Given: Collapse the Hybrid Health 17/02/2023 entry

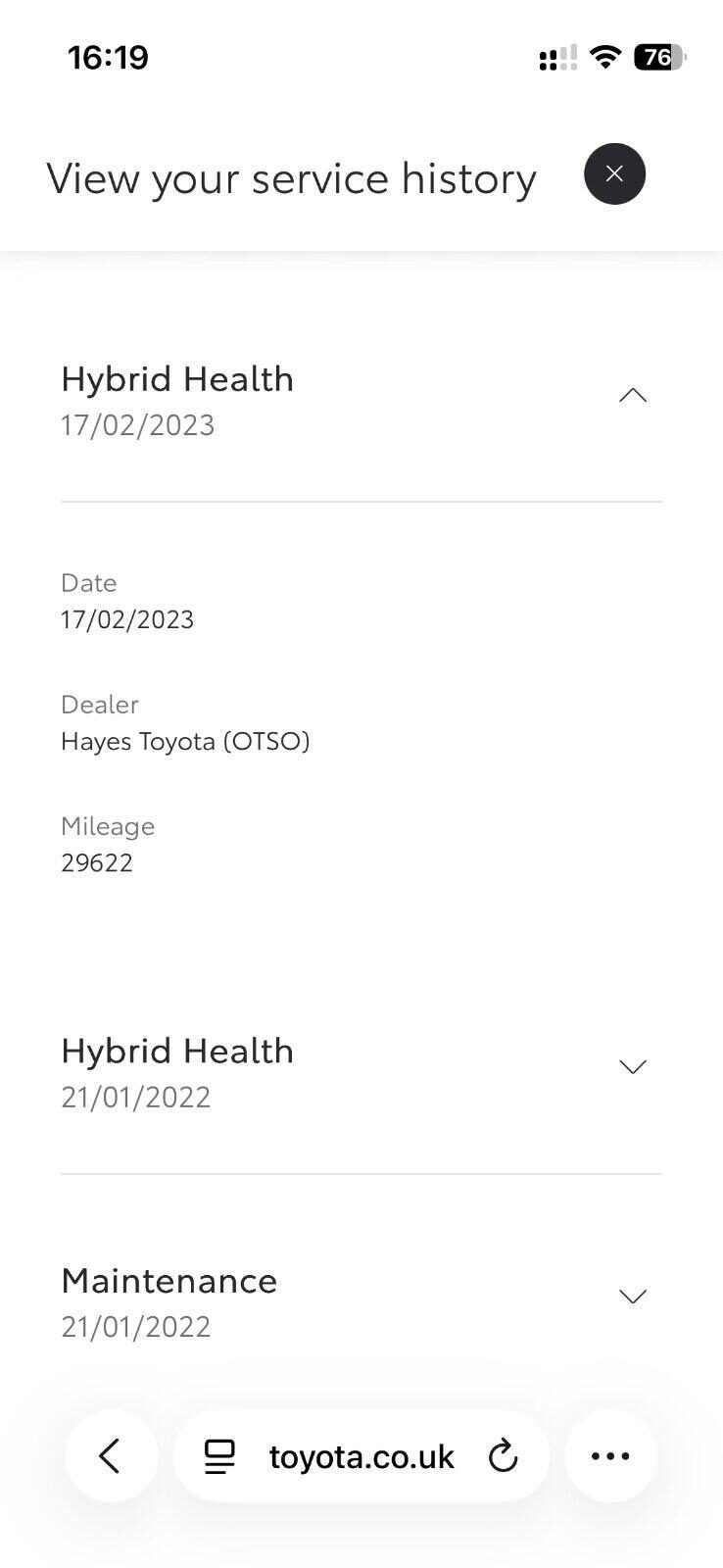Looking at the screenshot, I should (632, 395).
